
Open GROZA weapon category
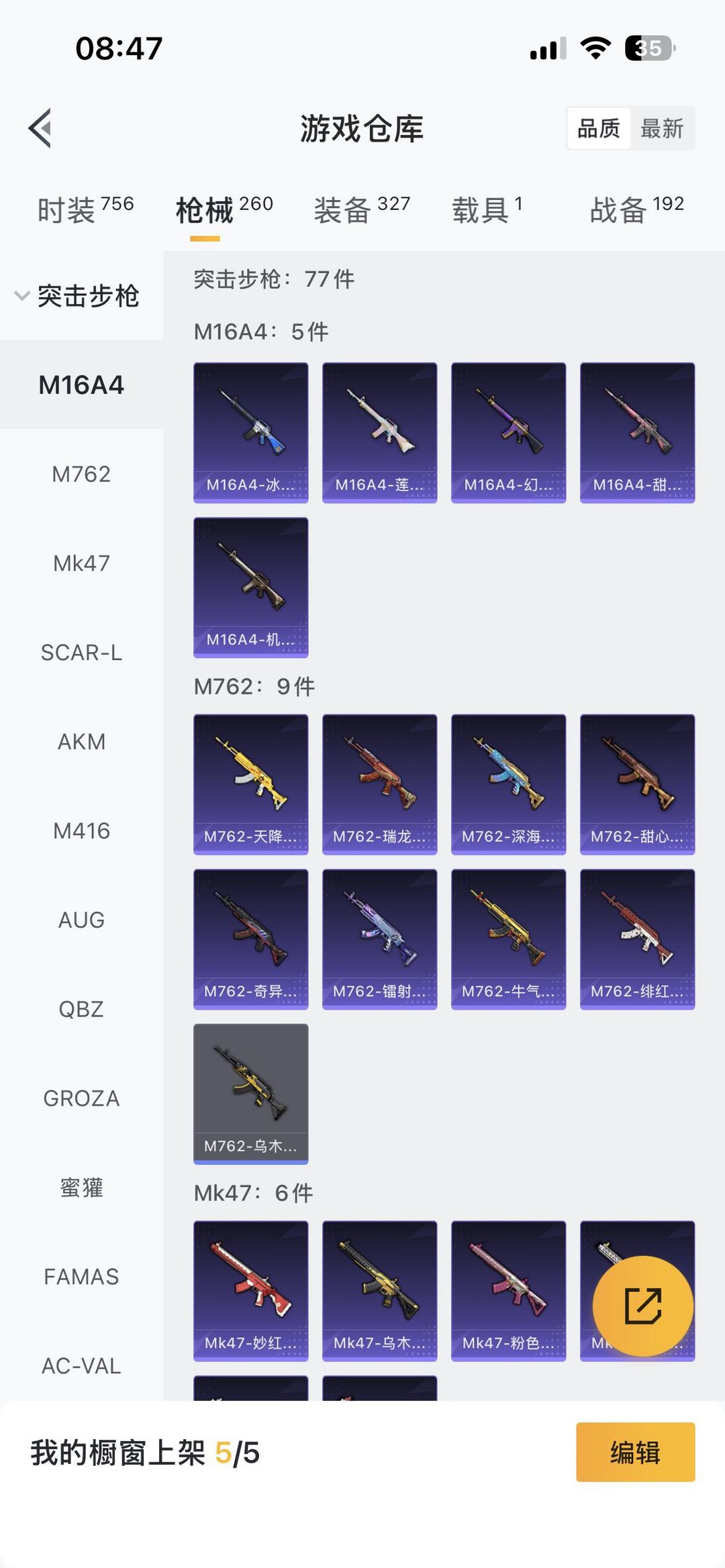coord(81,1098)
